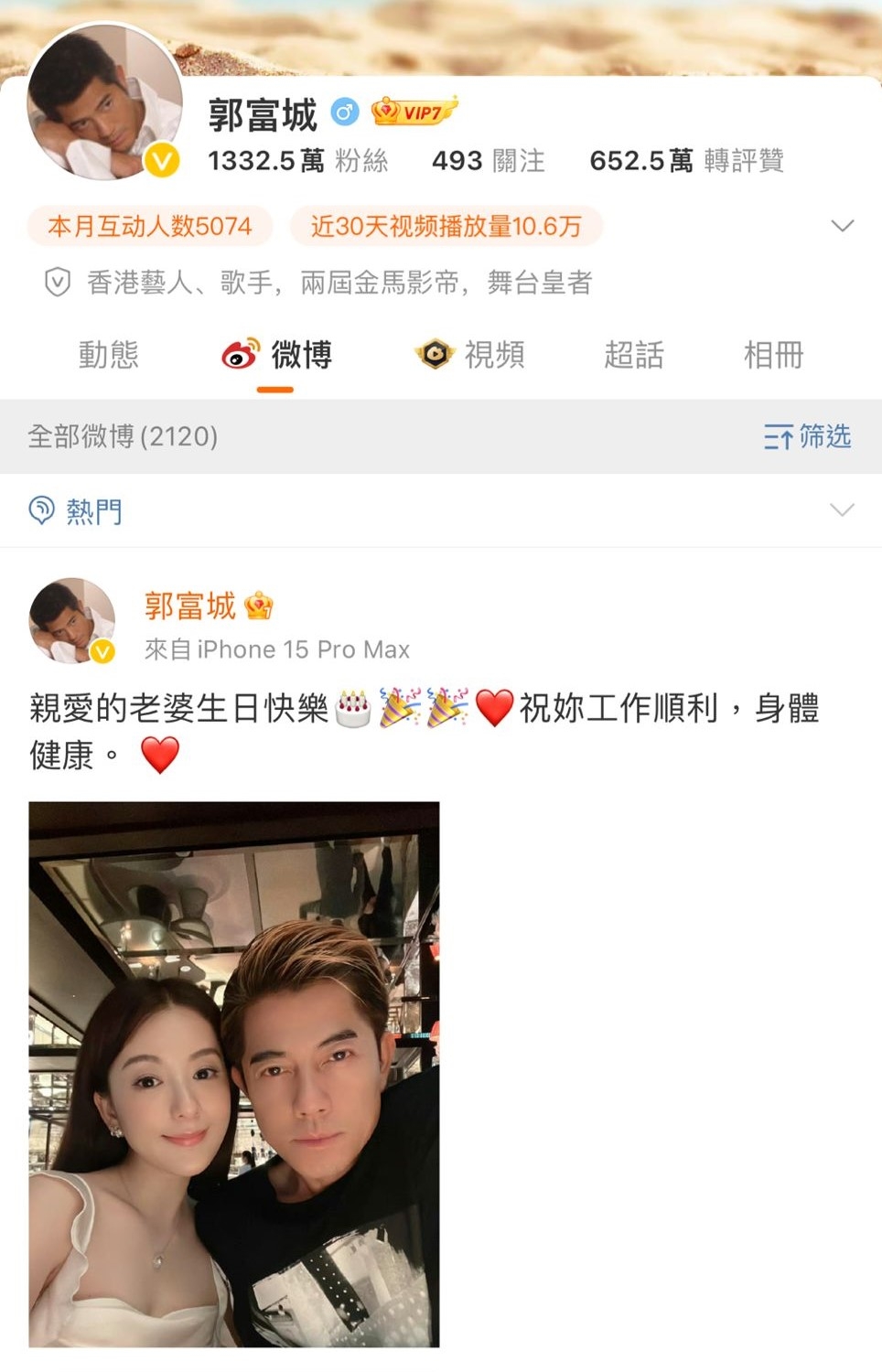Open the 相冊 tab
Image resolution: width=882 pixels, height=1372 pixels.
pos(773,355)
